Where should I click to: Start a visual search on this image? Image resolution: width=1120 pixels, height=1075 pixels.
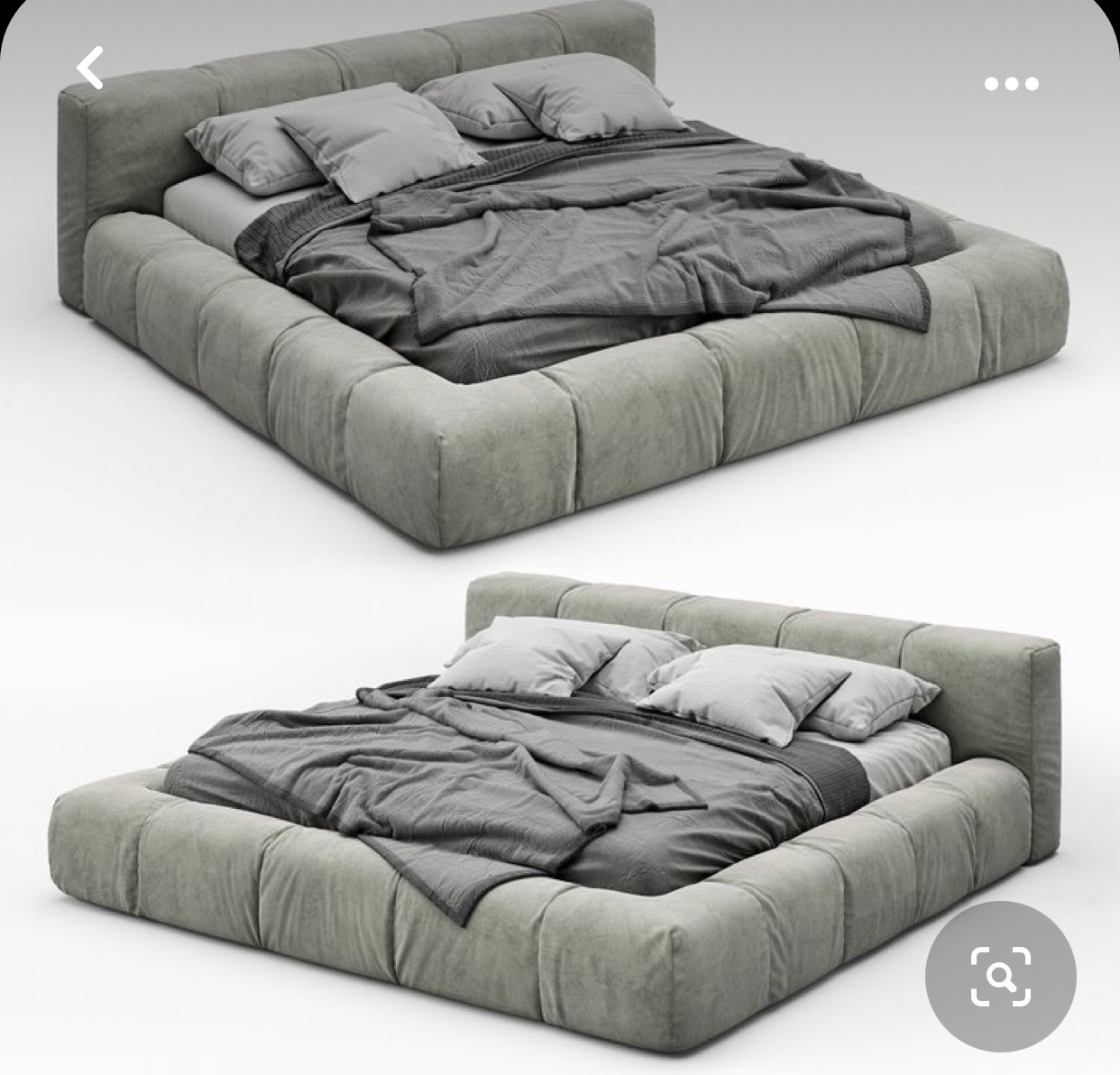[x=1000, y=976]
